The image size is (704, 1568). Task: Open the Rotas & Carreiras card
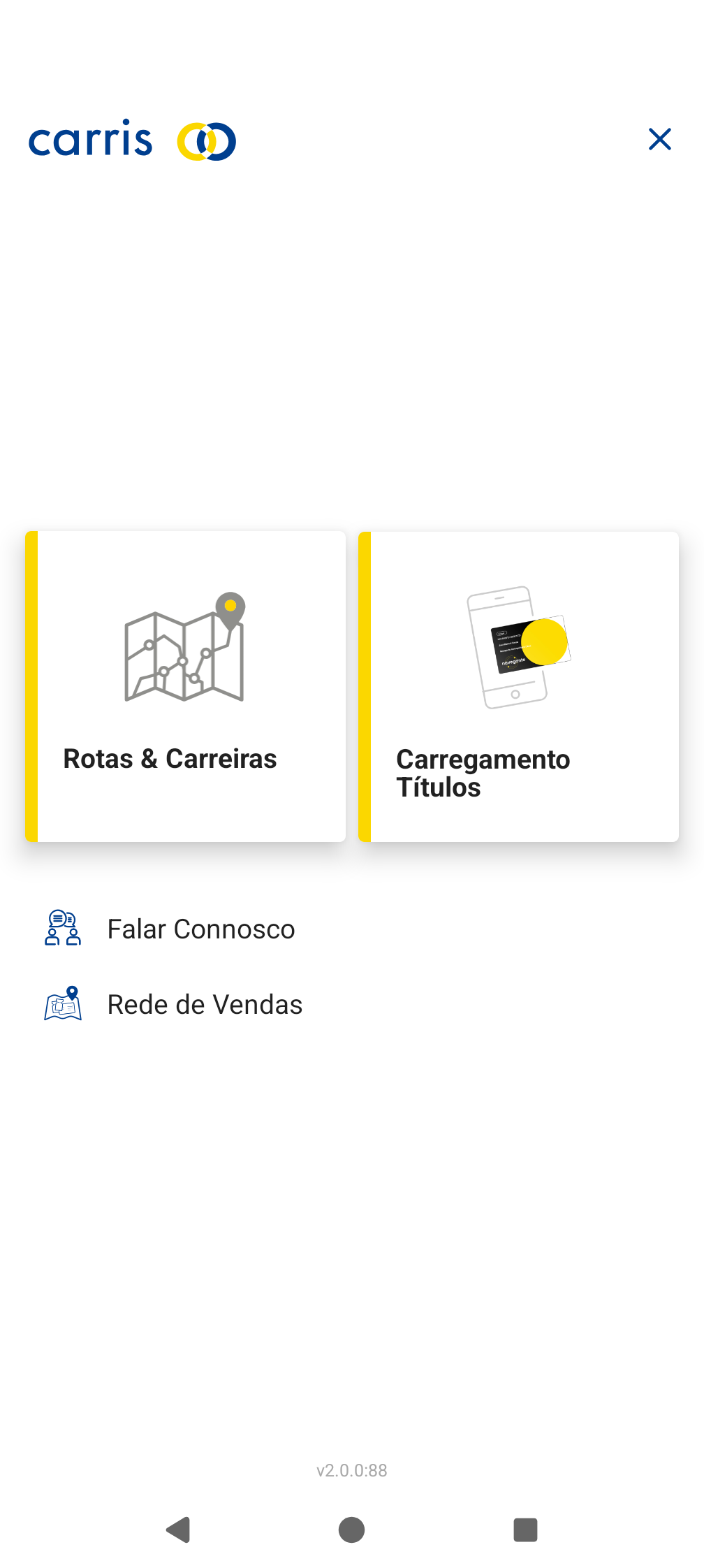coord(186,686)
